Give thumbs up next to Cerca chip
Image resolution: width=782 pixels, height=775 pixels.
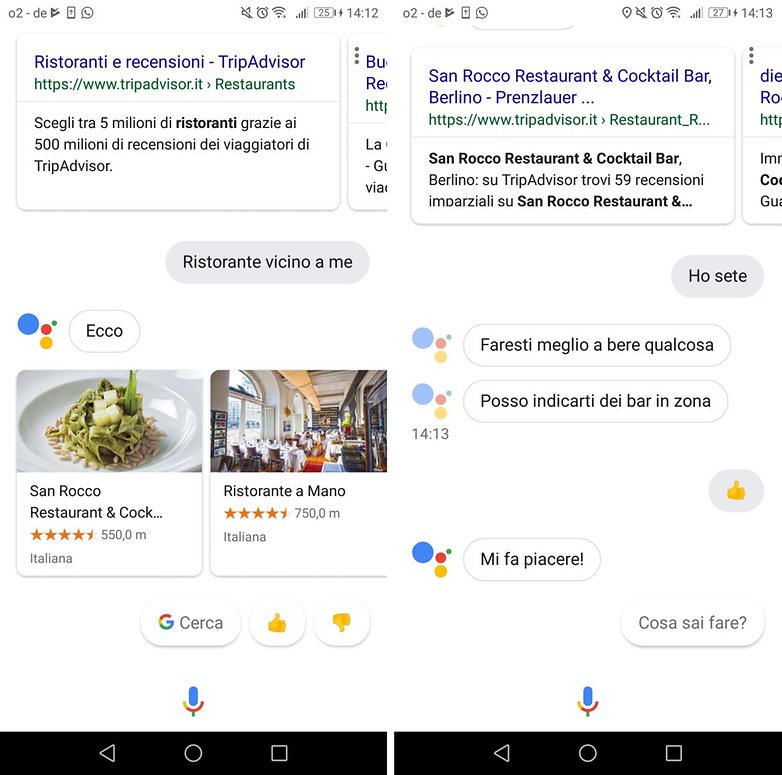click(277, 622)
